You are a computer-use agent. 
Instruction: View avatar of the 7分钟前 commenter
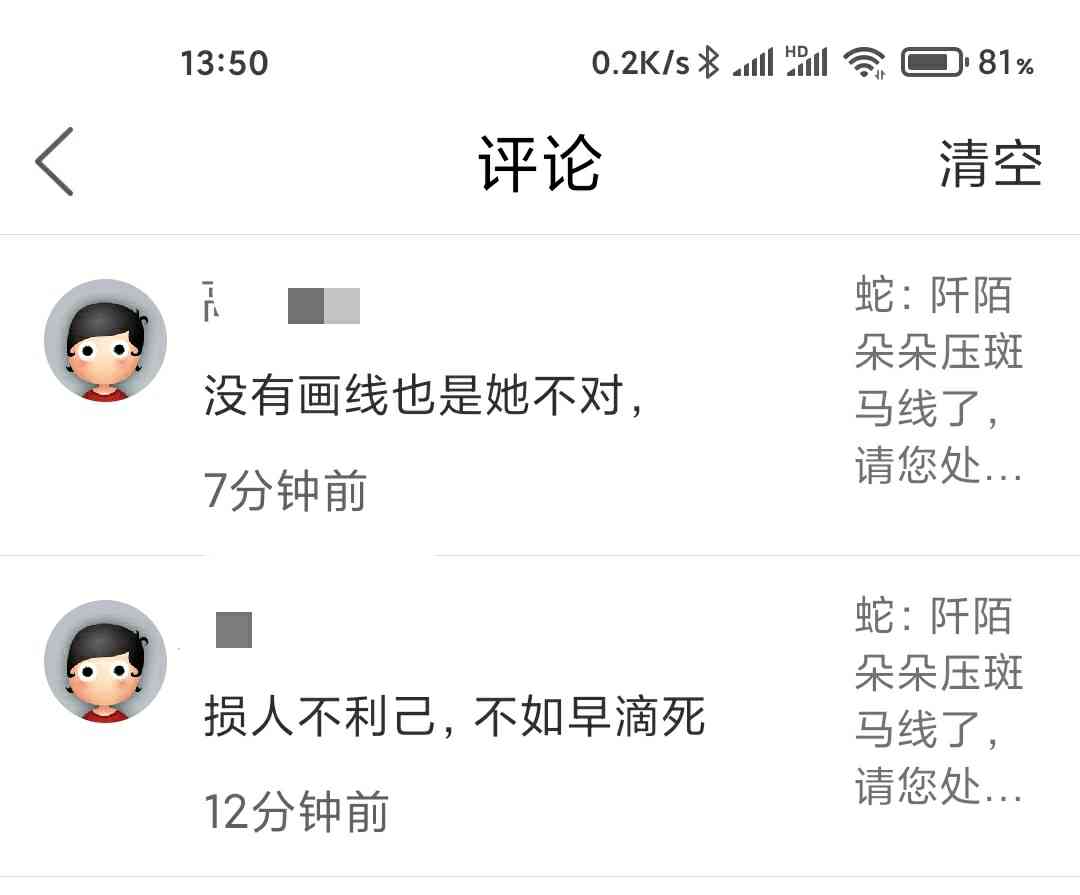point(105,341)
